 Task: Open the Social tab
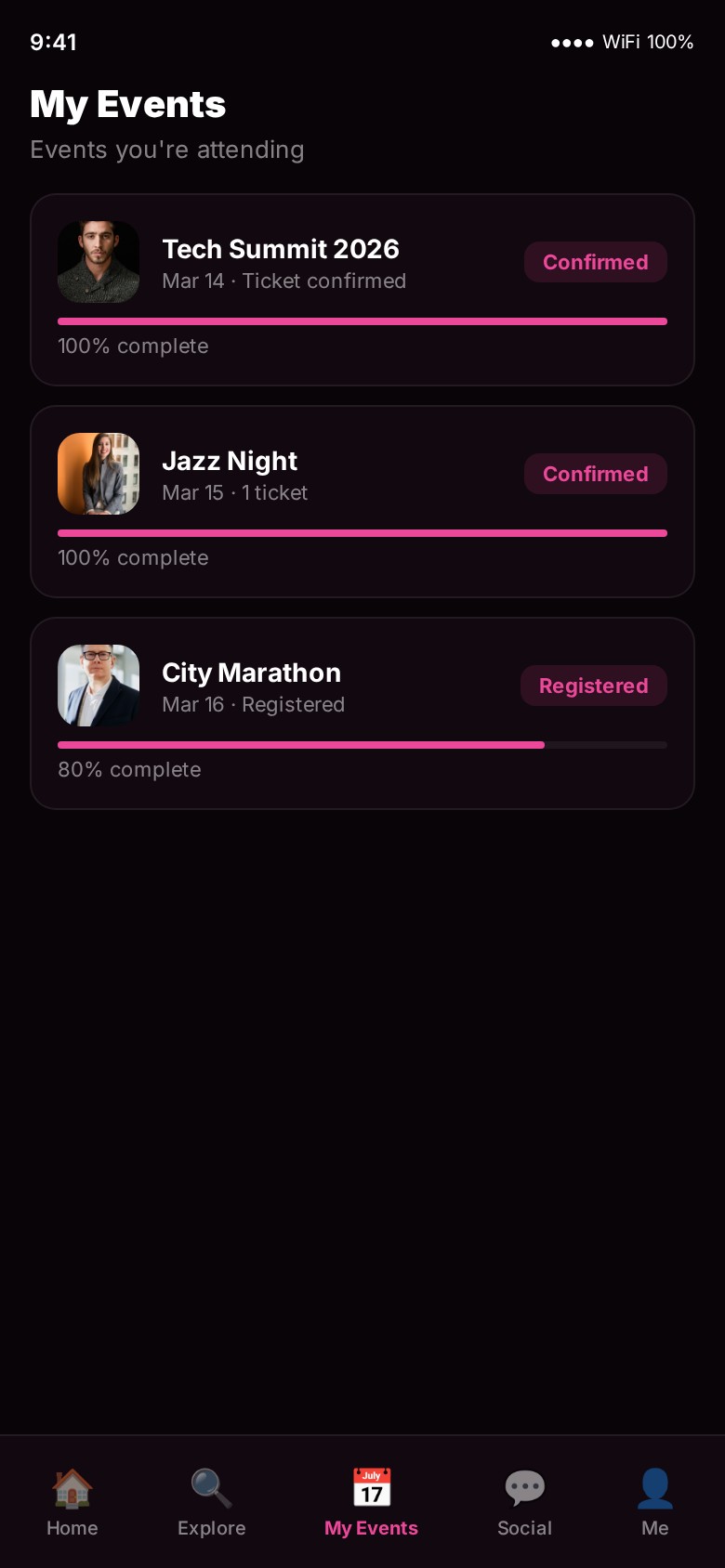(524, 1502)
